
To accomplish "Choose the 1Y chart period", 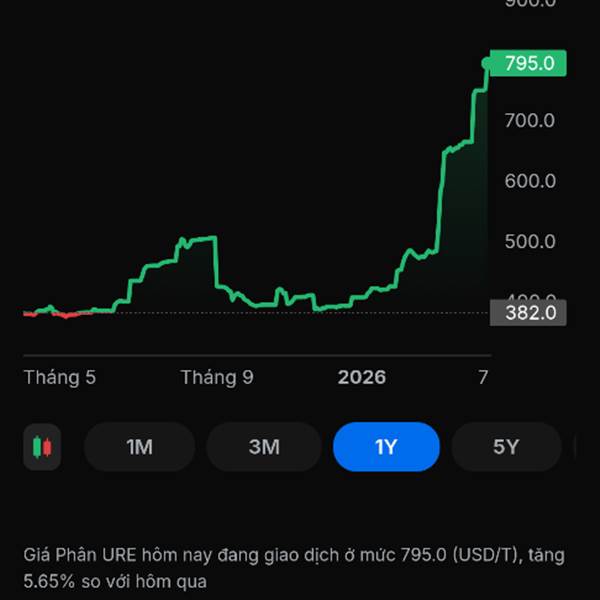I will pos(386,447).
